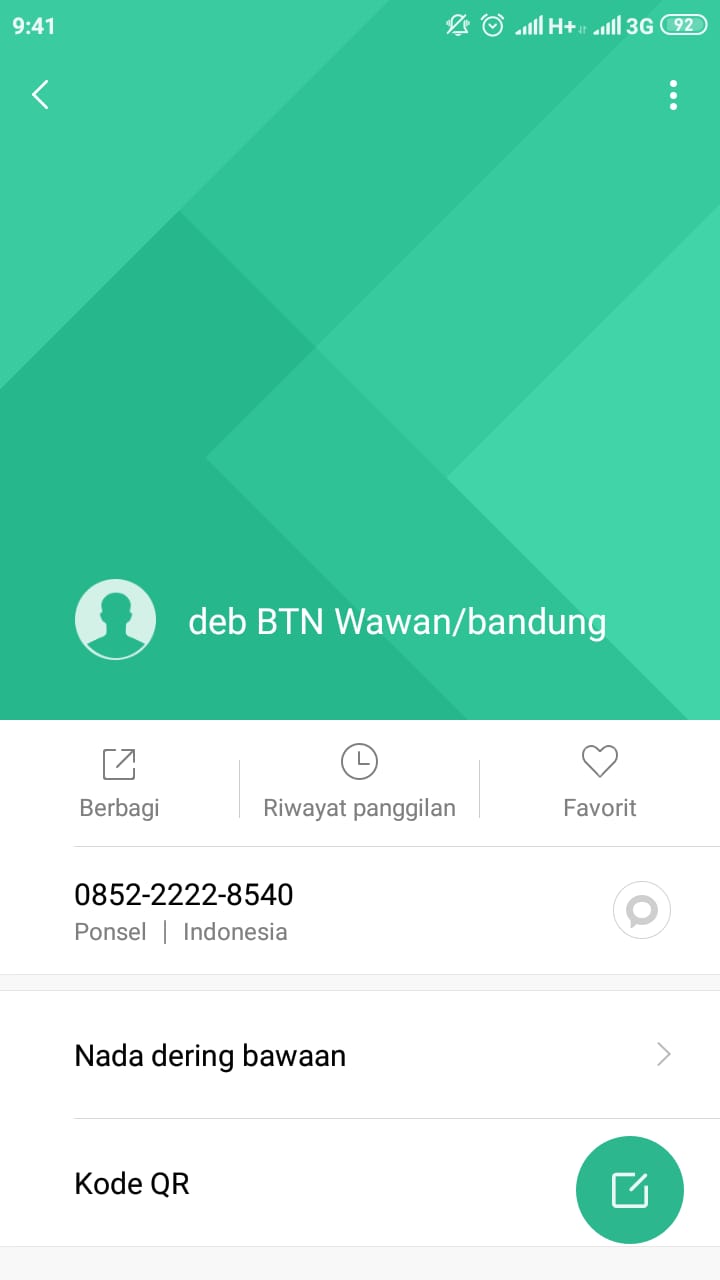
Task: Open the three-dot overflow menu
Action: pyautogui.click(x=673, y=95)
